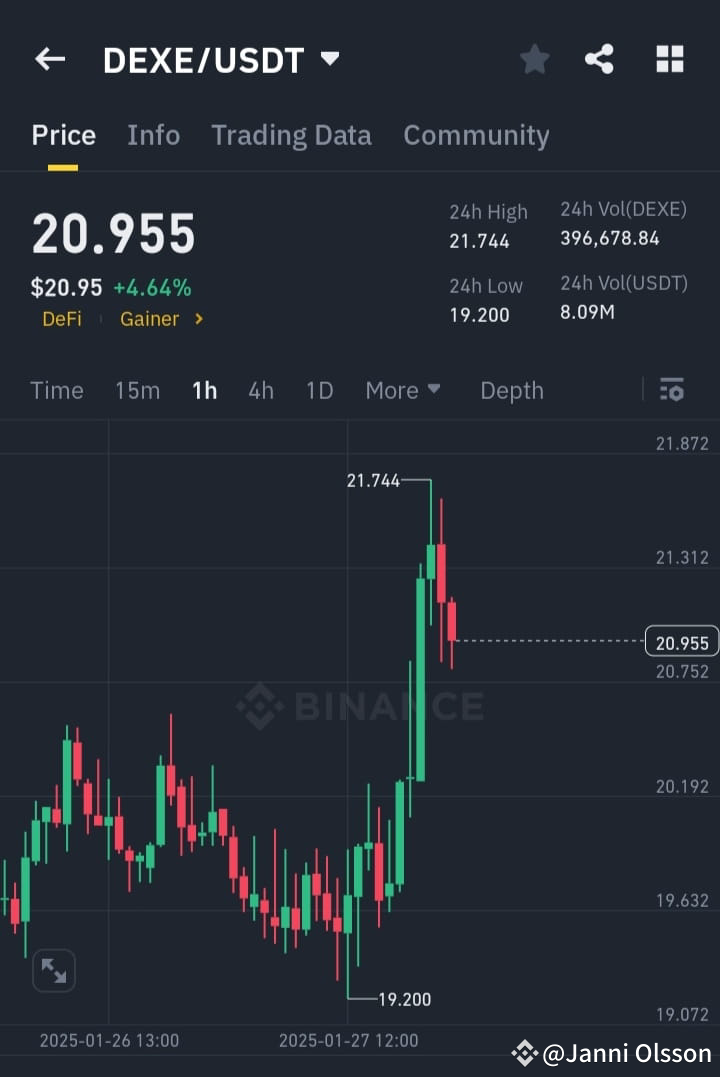This screenshot has height=1077, width=720.
Task: Open chart settings icon beside Depth
Action: [x=671, y=390]
